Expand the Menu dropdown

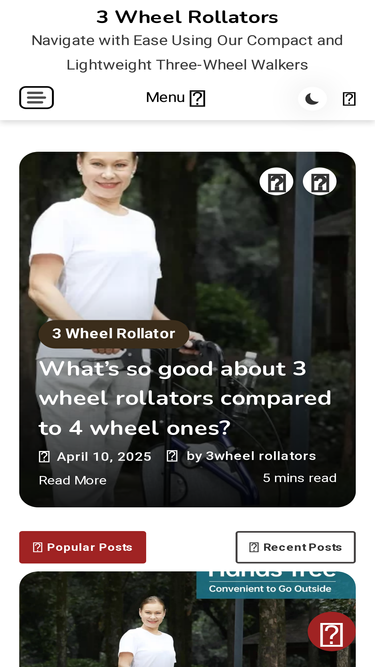point(176,98)
